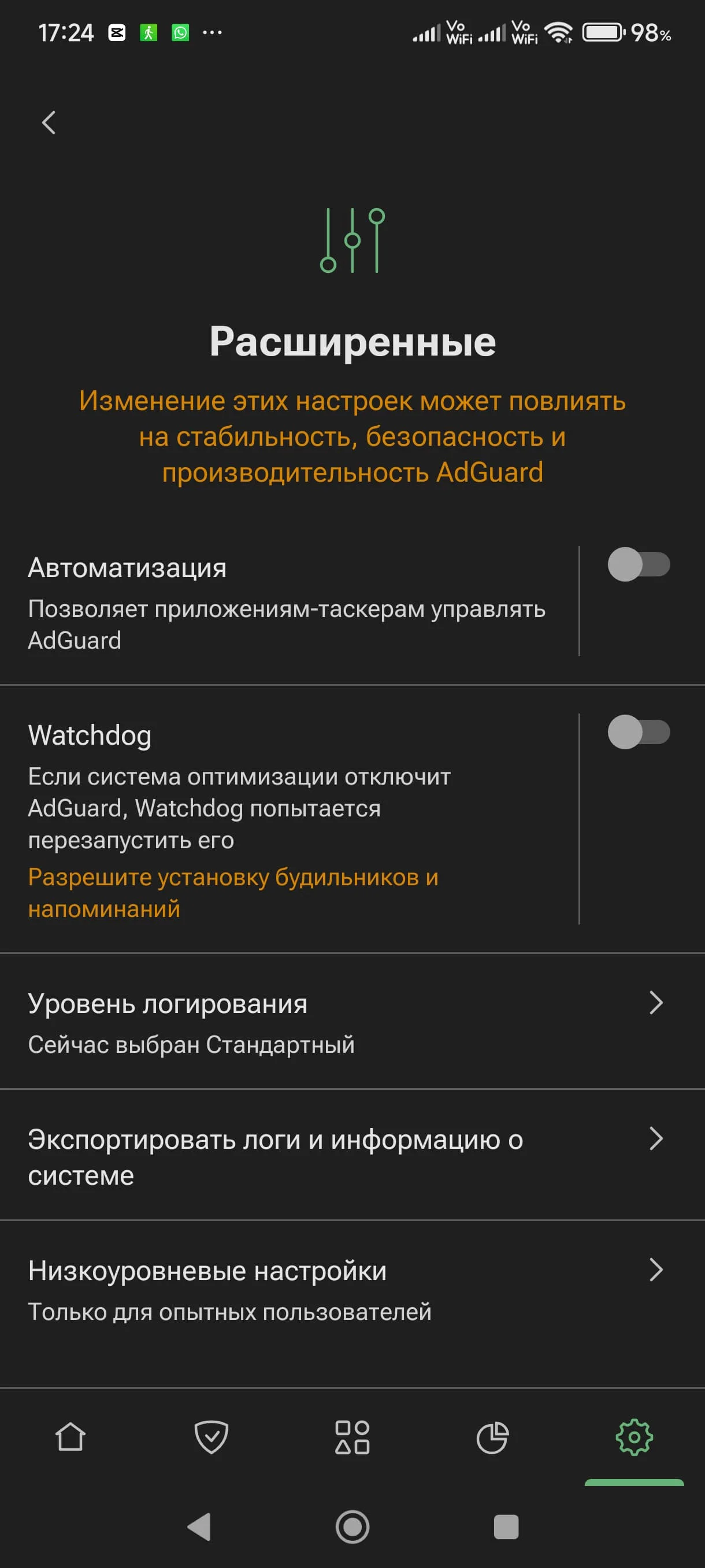This screenshot has height=1568, width=705.
Task: Open recent apps with the square button
Action: point(506,1526)
